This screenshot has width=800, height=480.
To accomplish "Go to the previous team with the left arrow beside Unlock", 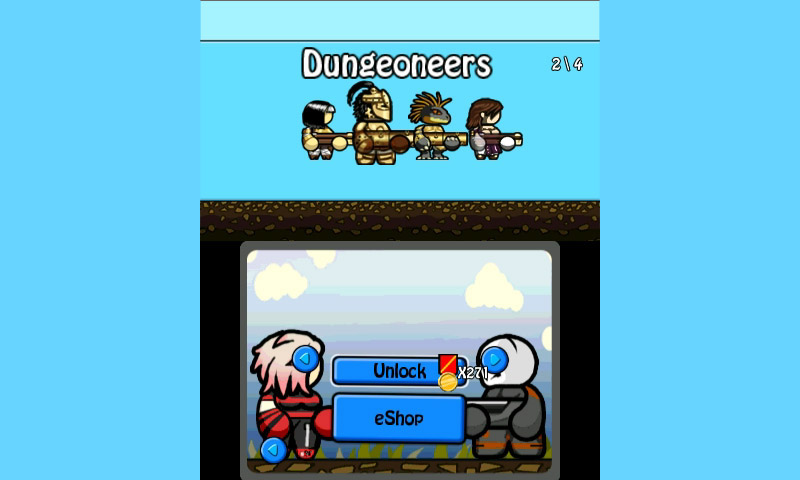I will 306,359.
